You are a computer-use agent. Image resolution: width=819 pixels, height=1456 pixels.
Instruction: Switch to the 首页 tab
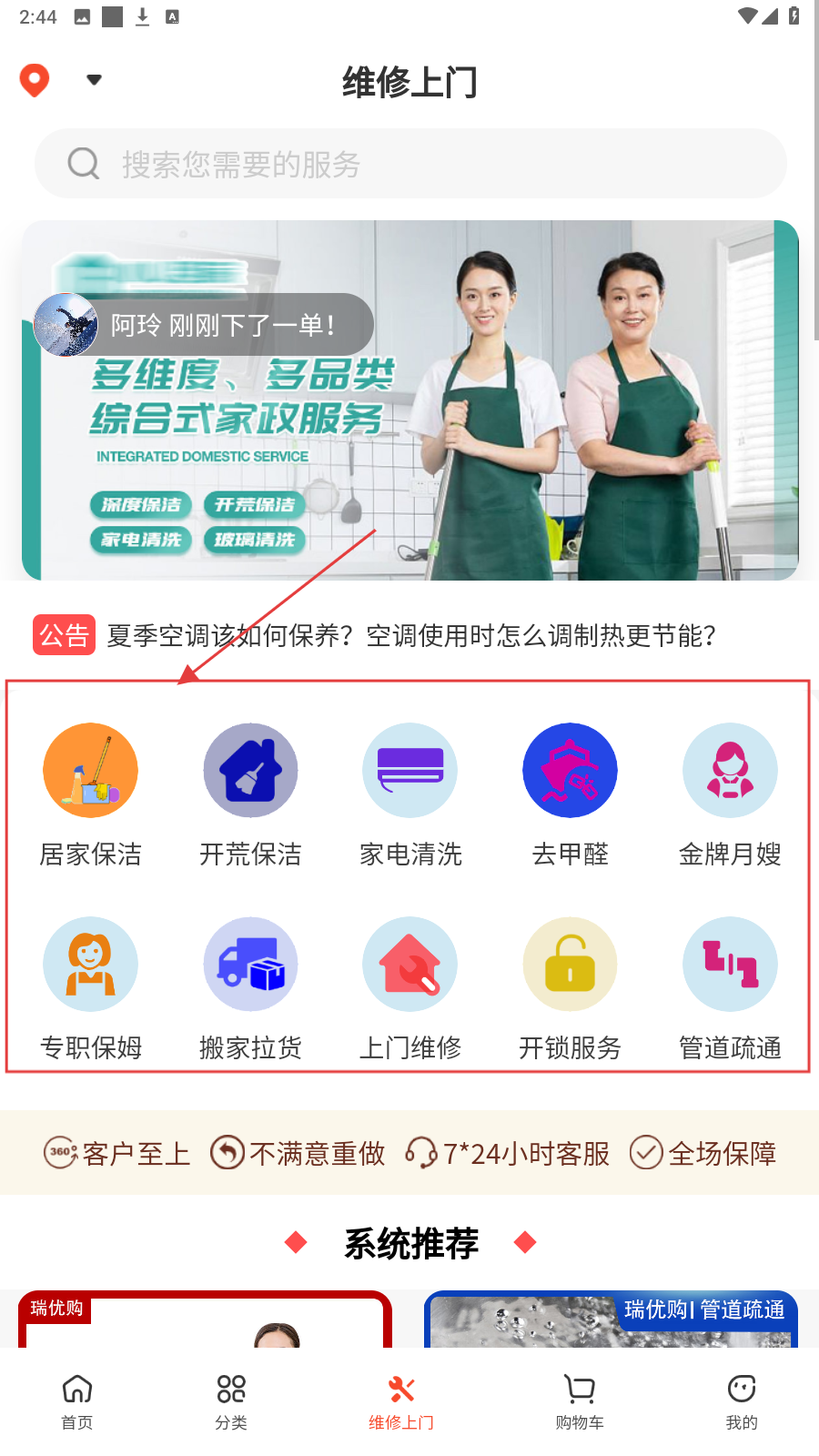pyautogui.click(x=77, y=1401)
